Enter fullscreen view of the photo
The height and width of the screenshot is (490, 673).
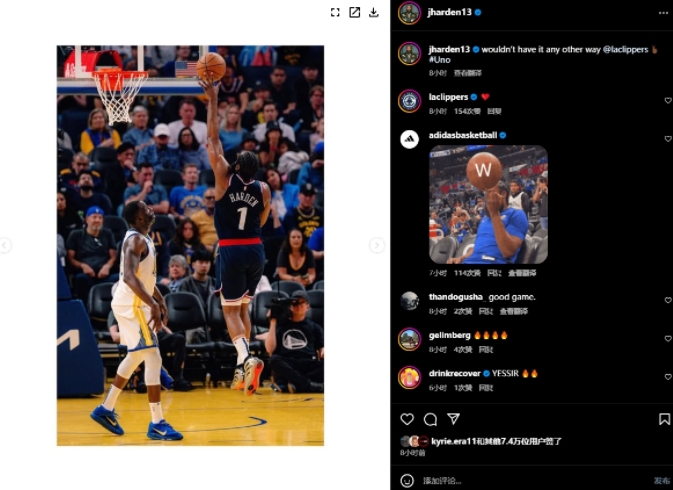335,13
